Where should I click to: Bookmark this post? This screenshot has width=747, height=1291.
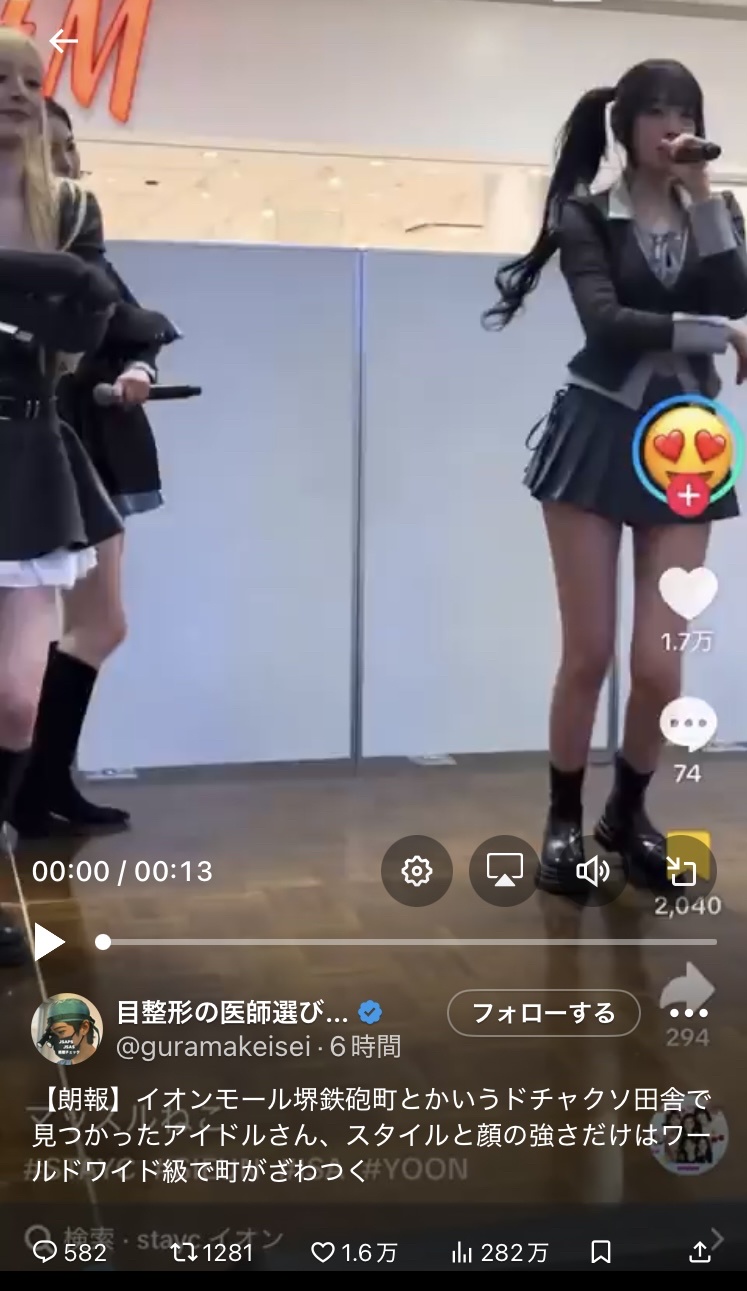point(600,1251)
